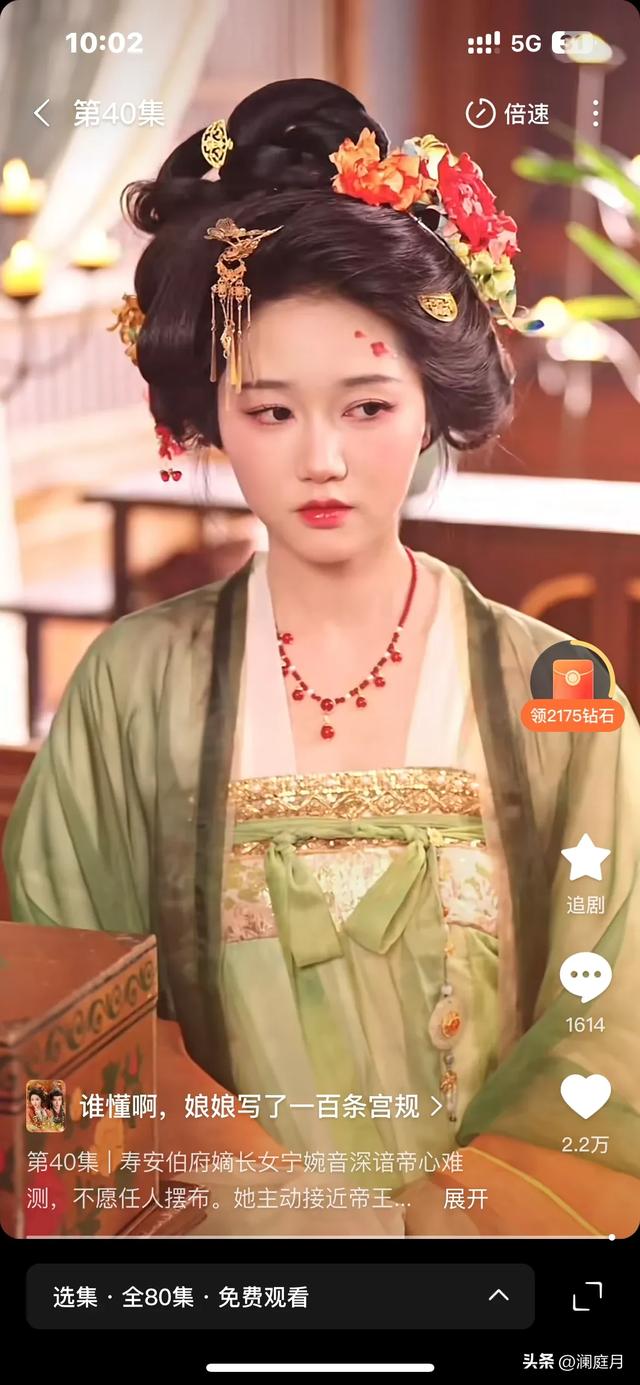The width and height of the screenshot is (640, 1385).
Task: Follow this drama with 追剧 star
Action: [585, 872]
